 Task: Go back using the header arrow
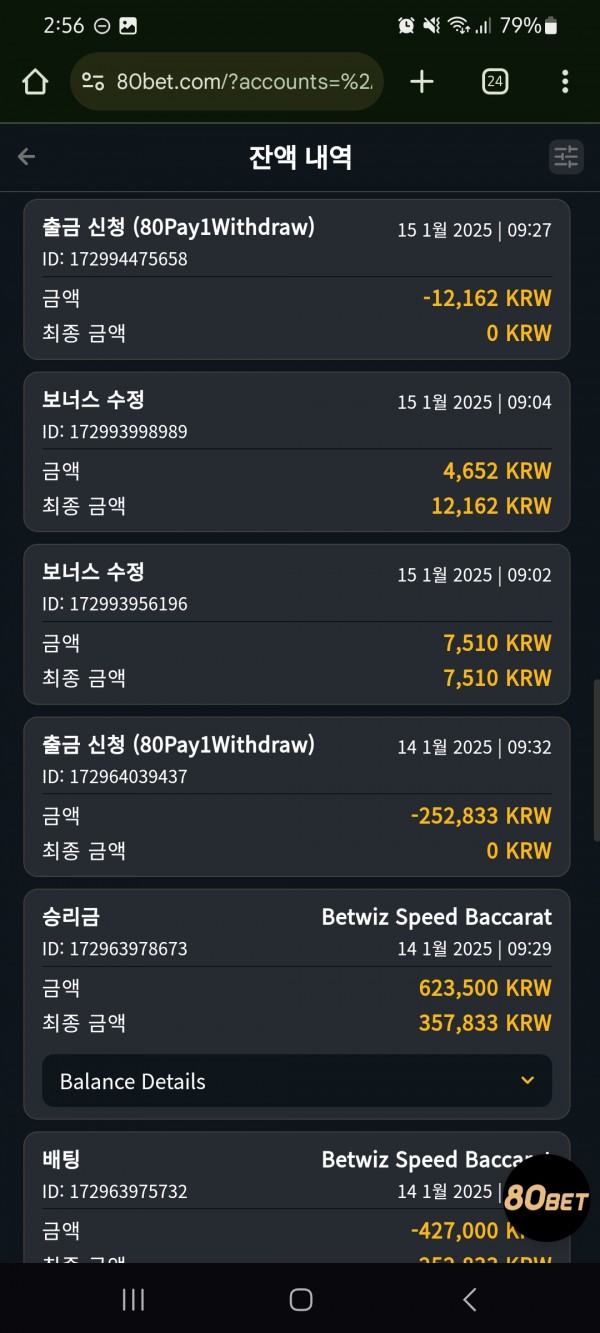(x=27, y=156)
